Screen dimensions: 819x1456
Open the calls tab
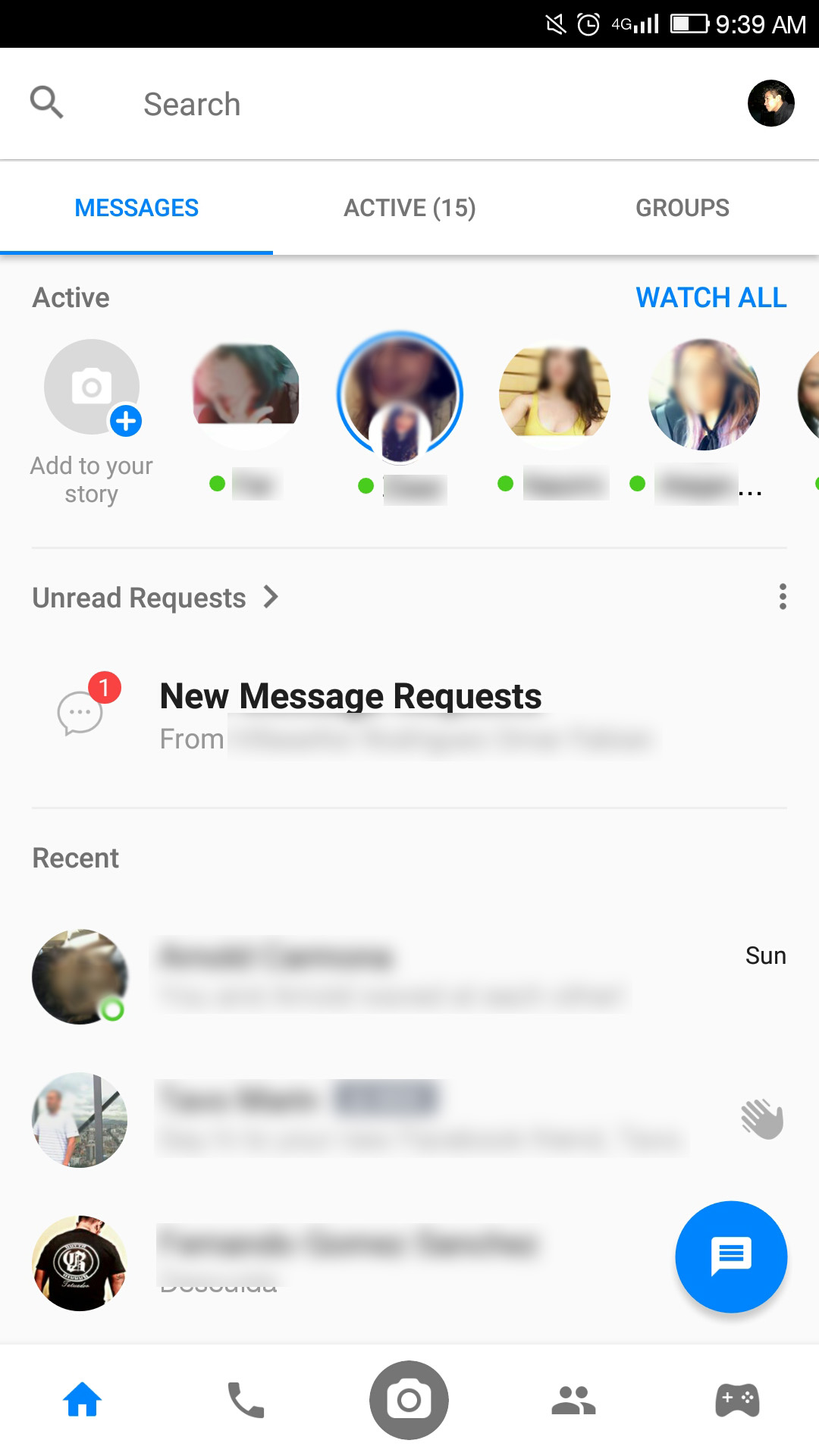(x=246, y=1400)
